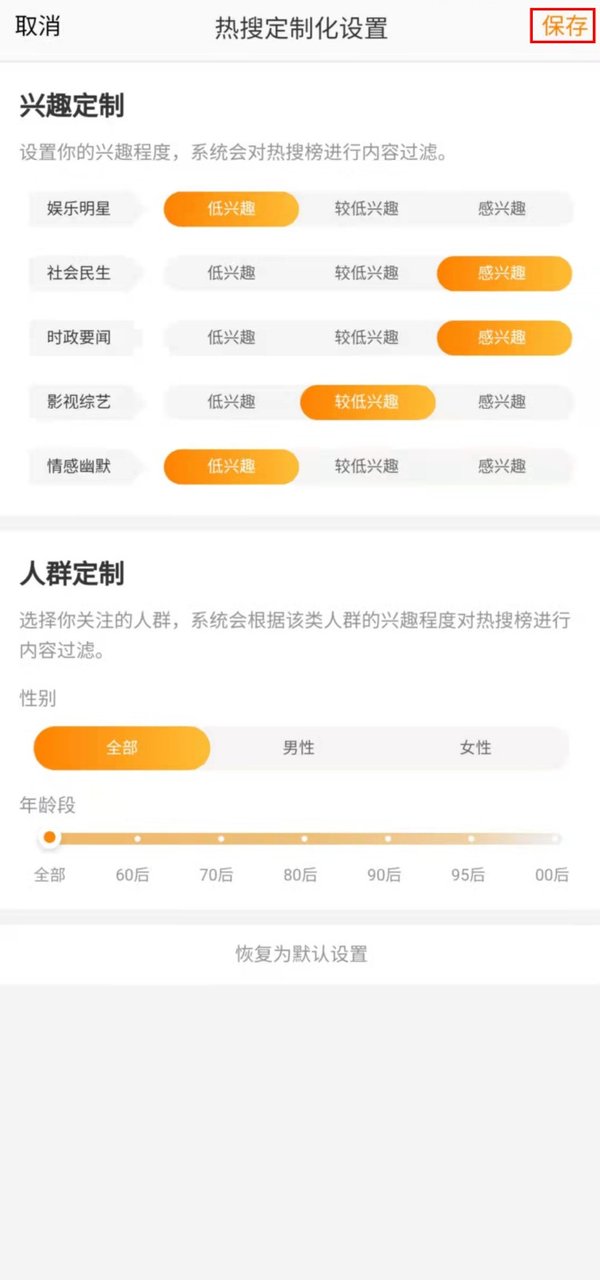Set the age slider to 80后

[x=304, y=839]
